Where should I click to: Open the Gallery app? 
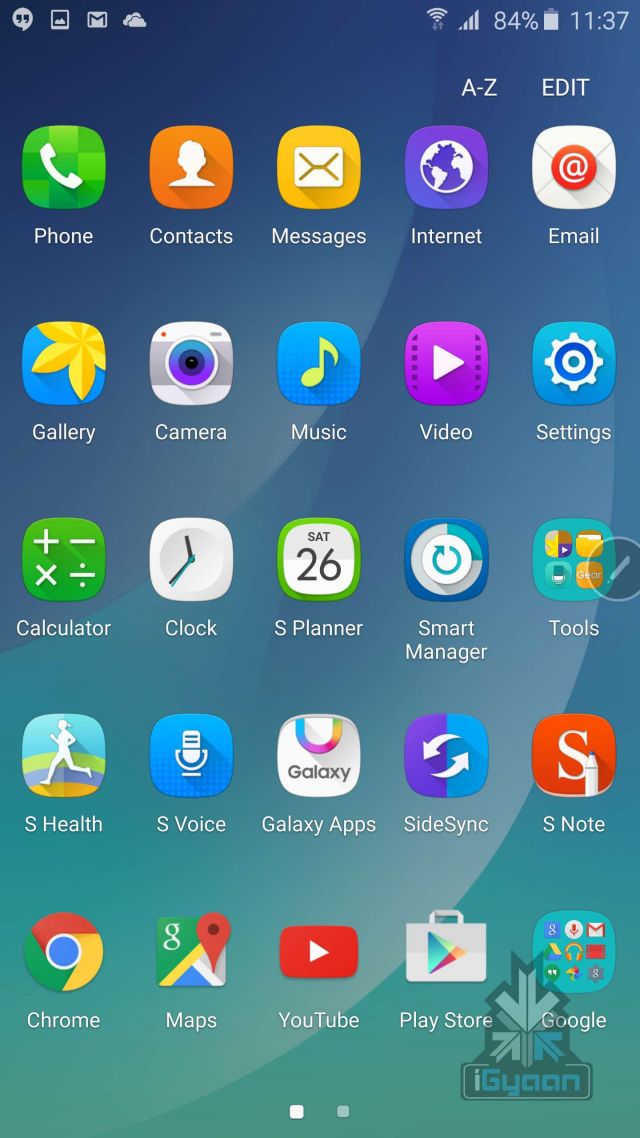[63, 364]
